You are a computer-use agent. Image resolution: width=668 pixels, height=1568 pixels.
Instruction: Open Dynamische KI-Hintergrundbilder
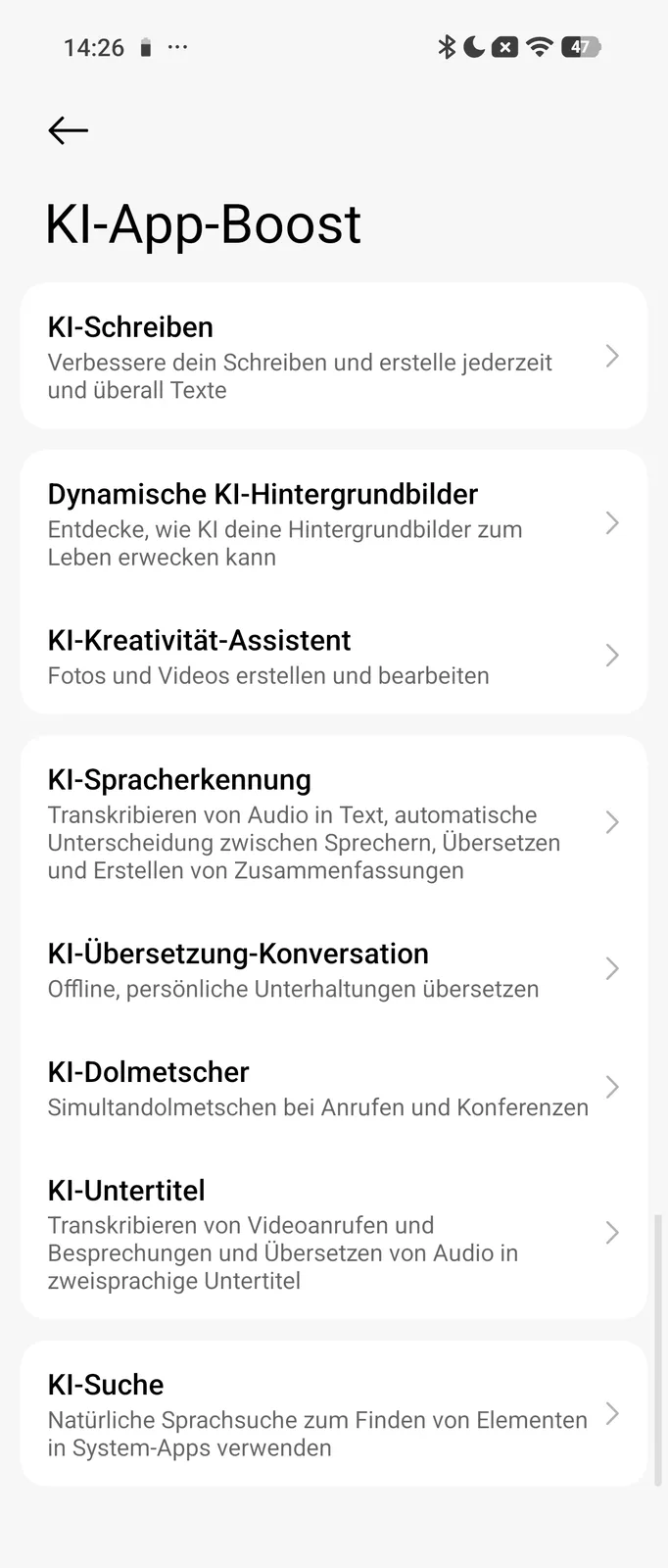click(x=333, y=523)
